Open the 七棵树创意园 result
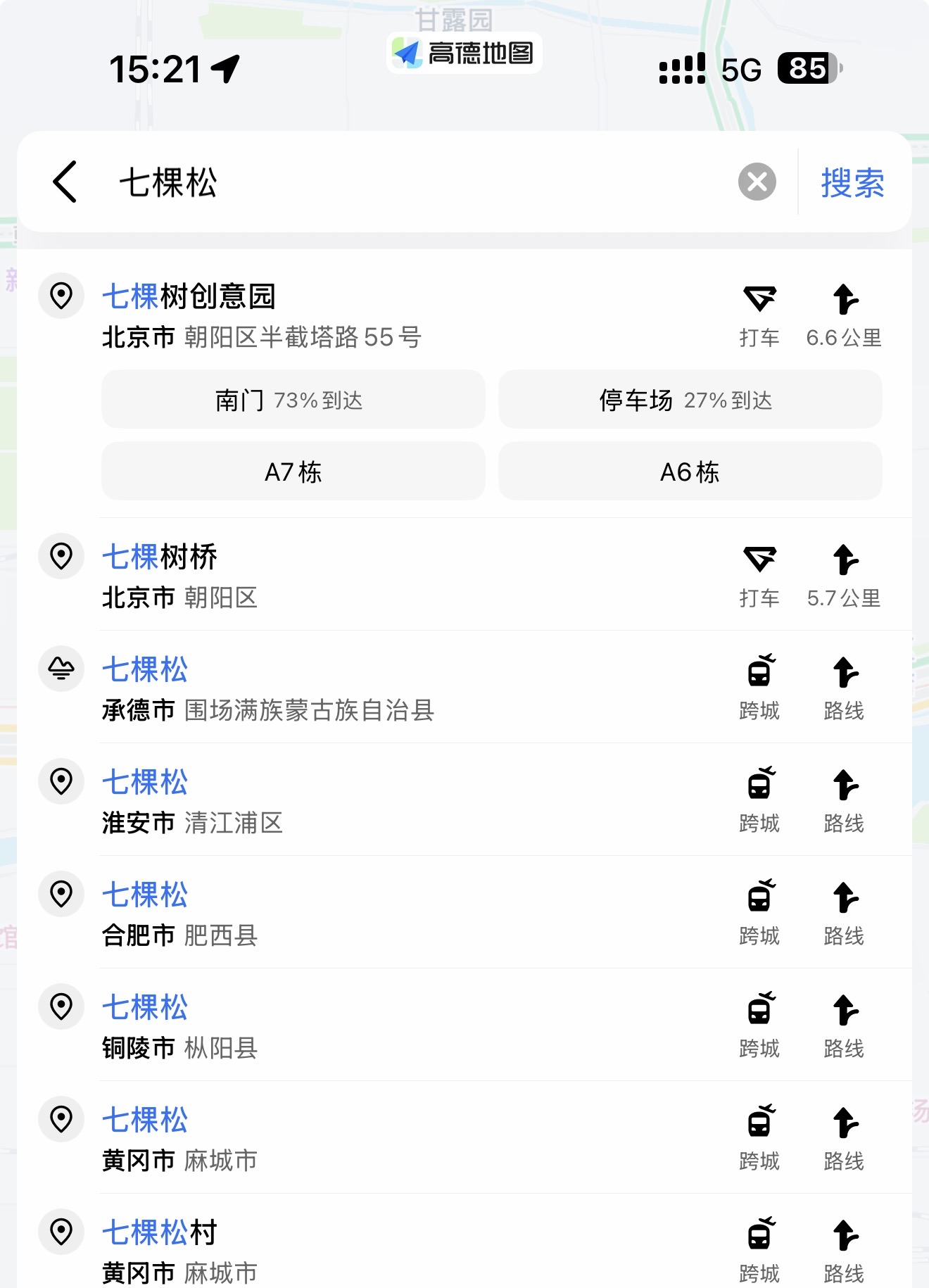929x1288 pixels. tap(352, 315)
